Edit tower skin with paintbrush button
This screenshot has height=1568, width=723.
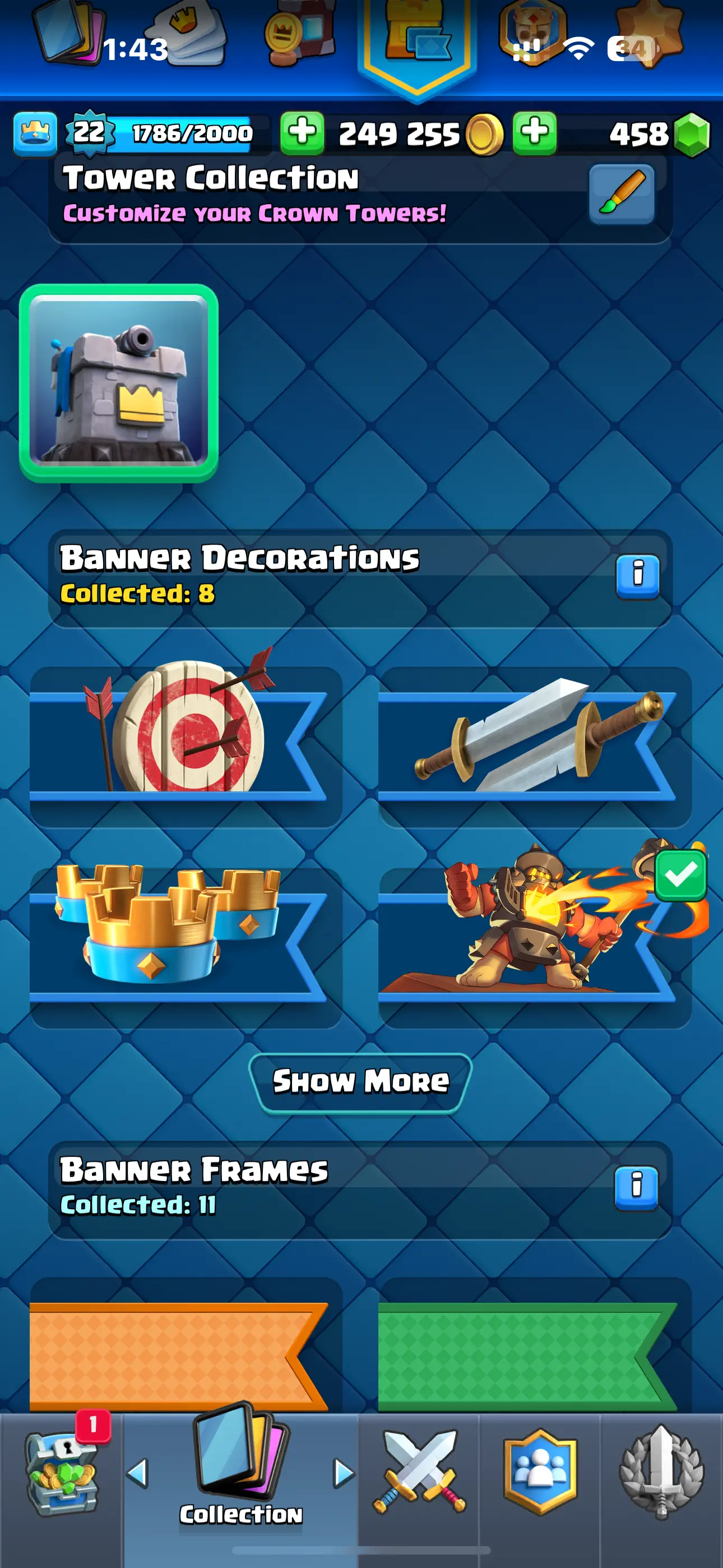pyautogui.click(x=622, y=194)
